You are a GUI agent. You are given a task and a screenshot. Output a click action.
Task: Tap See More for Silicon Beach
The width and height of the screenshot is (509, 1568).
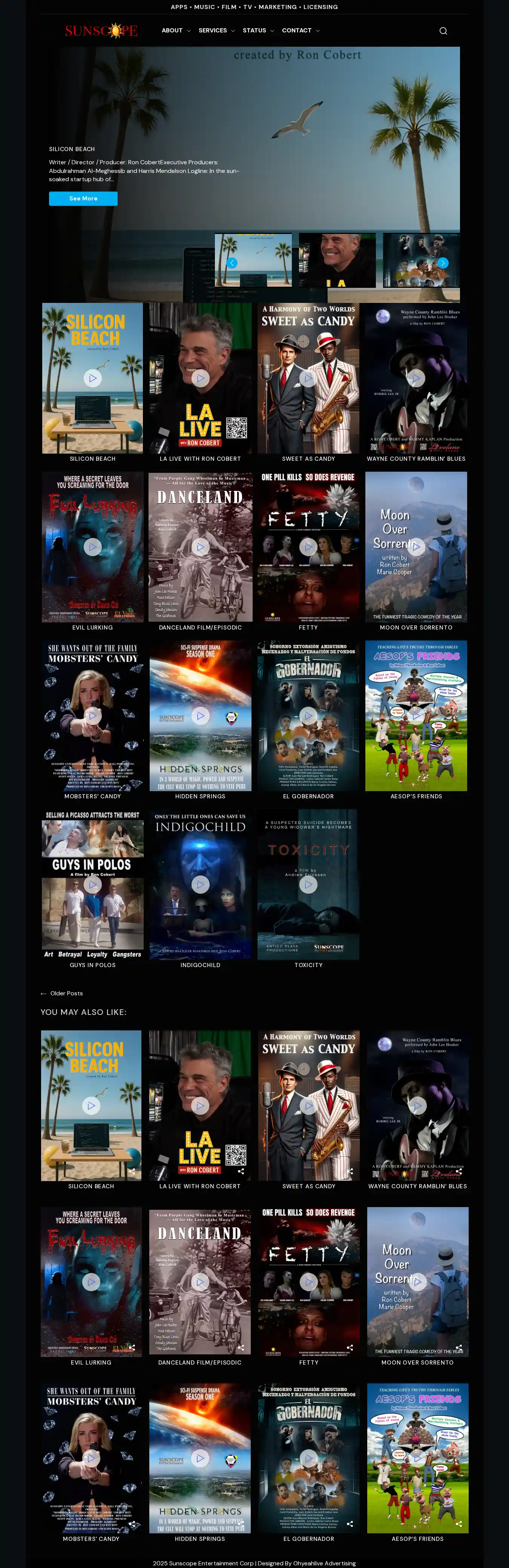tap(83, 199)
